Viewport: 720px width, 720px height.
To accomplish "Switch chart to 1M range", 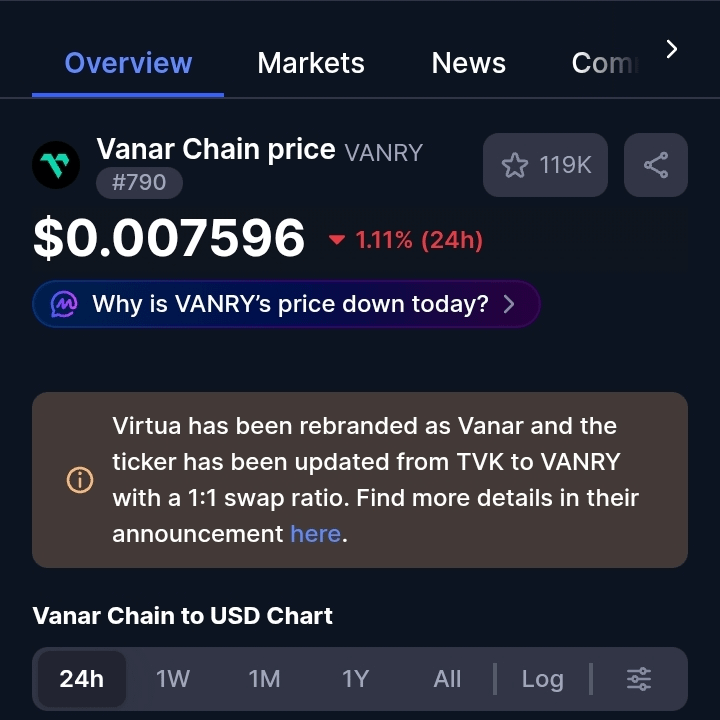I will [264, 679].
